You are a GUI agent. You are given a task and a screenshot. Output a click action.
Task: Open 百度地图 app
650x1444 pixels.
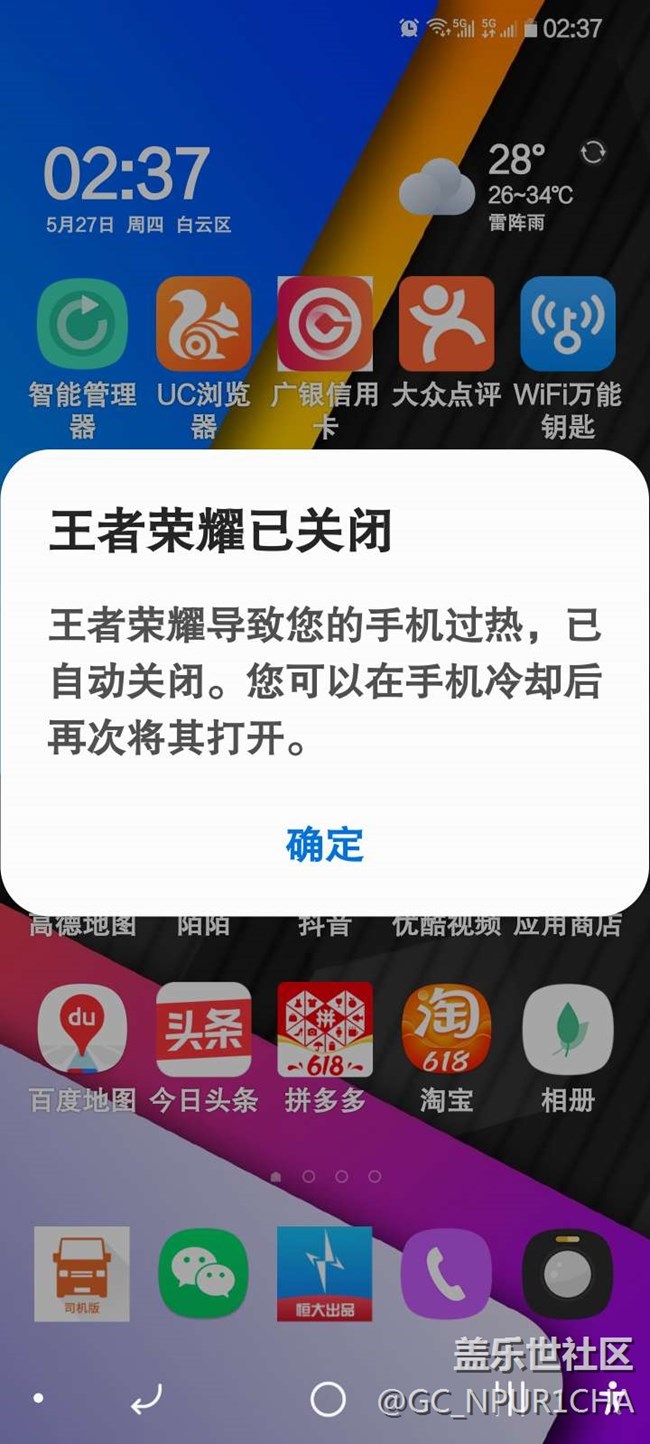pyautogui.click(x=82, y=1030)
